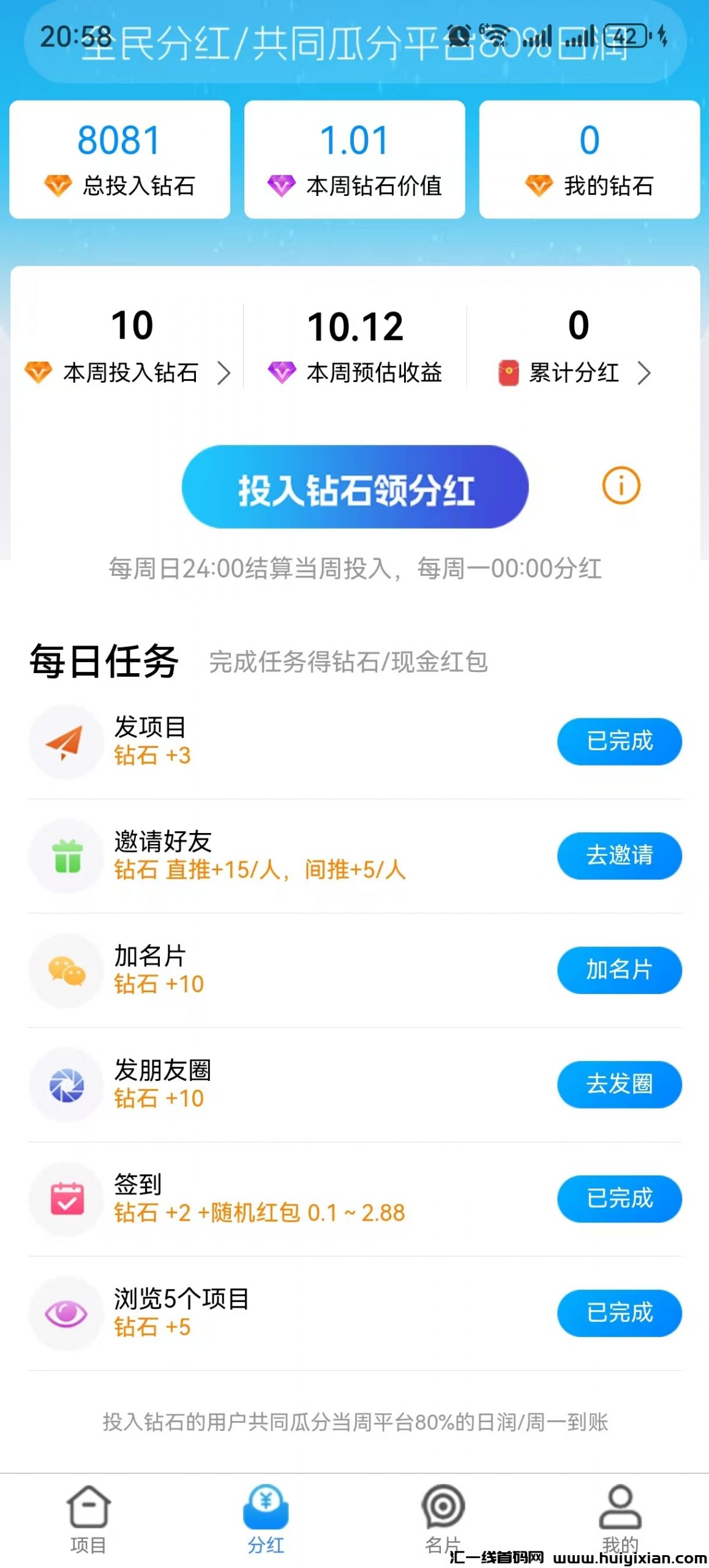Expand 累计分红 with its chevron arrow
The height and width of the screenshot is (1568, 709).
pyautogui.click(x=643, y=372)
